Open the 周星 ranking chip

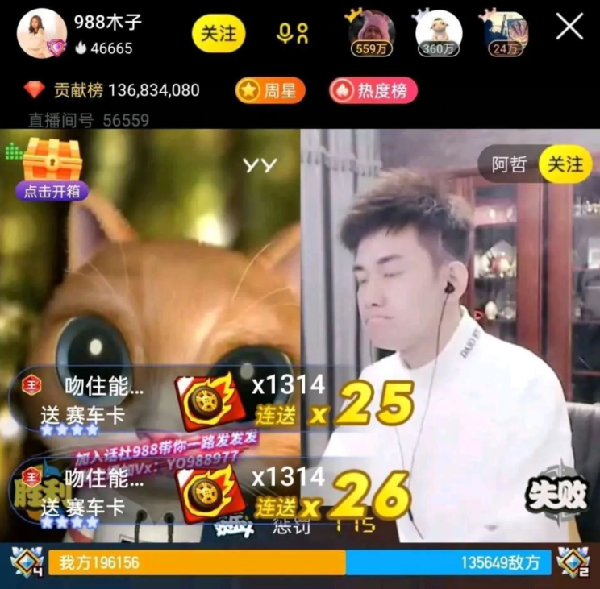(264, 90)
